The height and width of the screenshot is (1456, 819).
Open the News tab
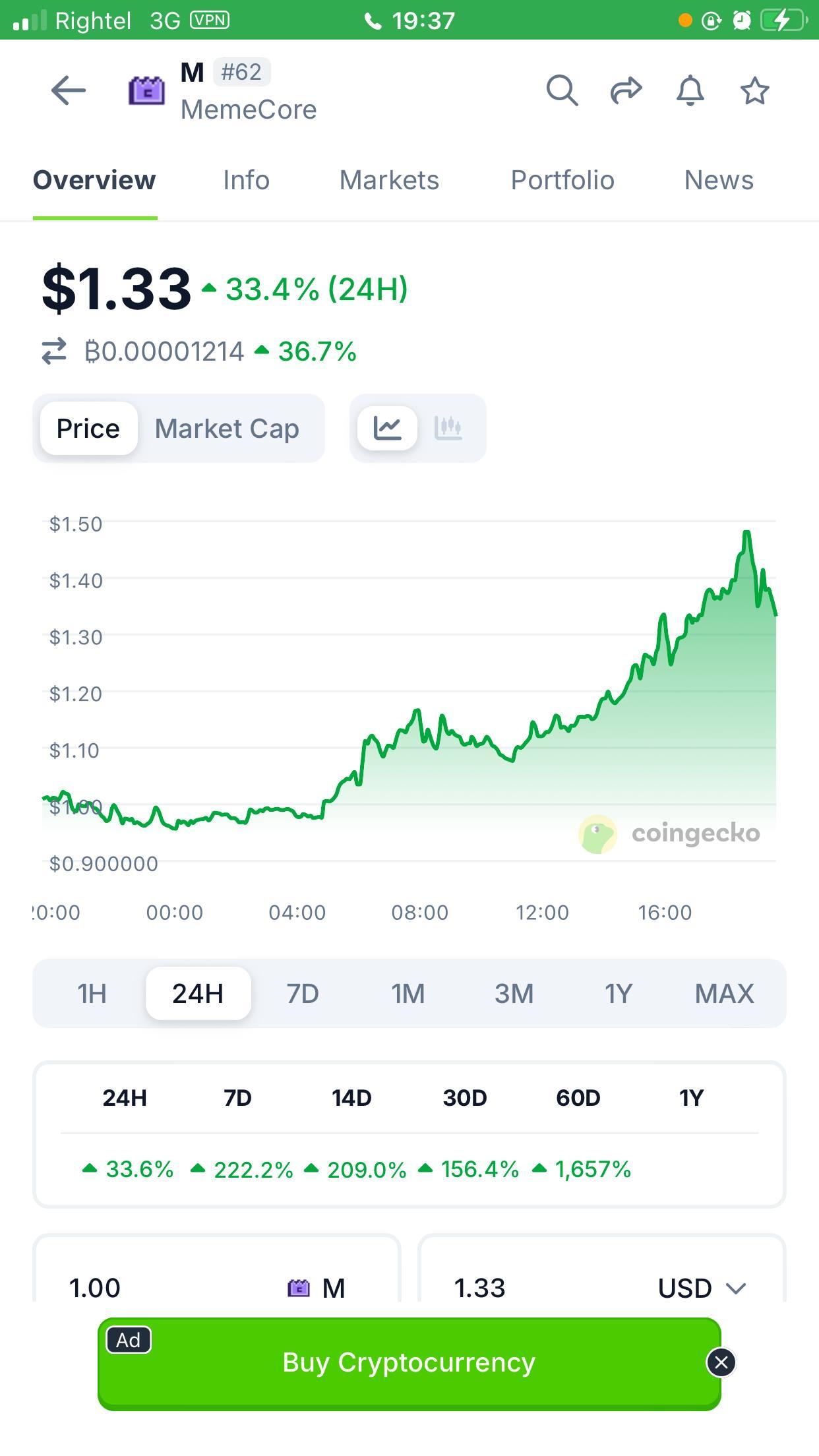pyautogui.click(x=719, y=180)
